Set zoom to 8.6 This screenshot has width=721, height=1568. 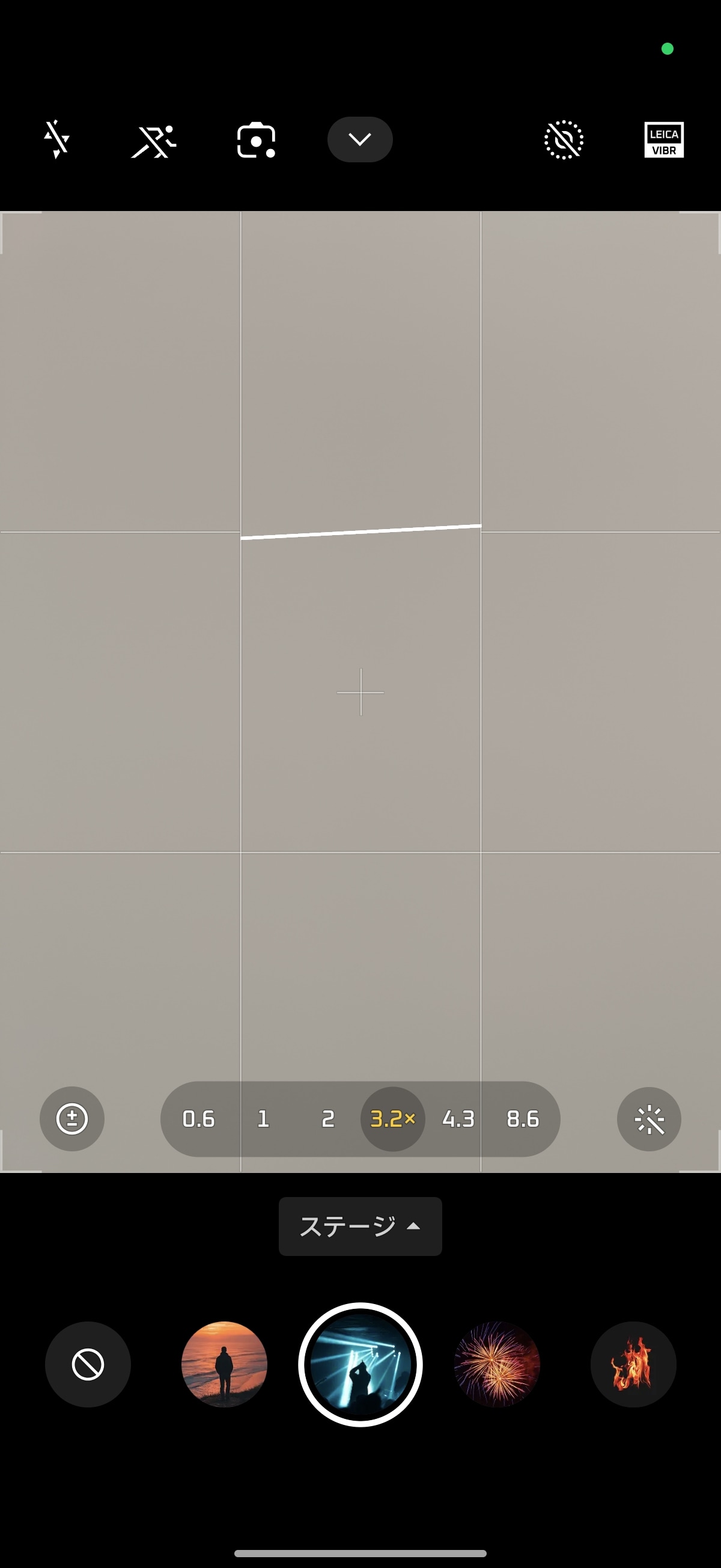(523, 1119)
